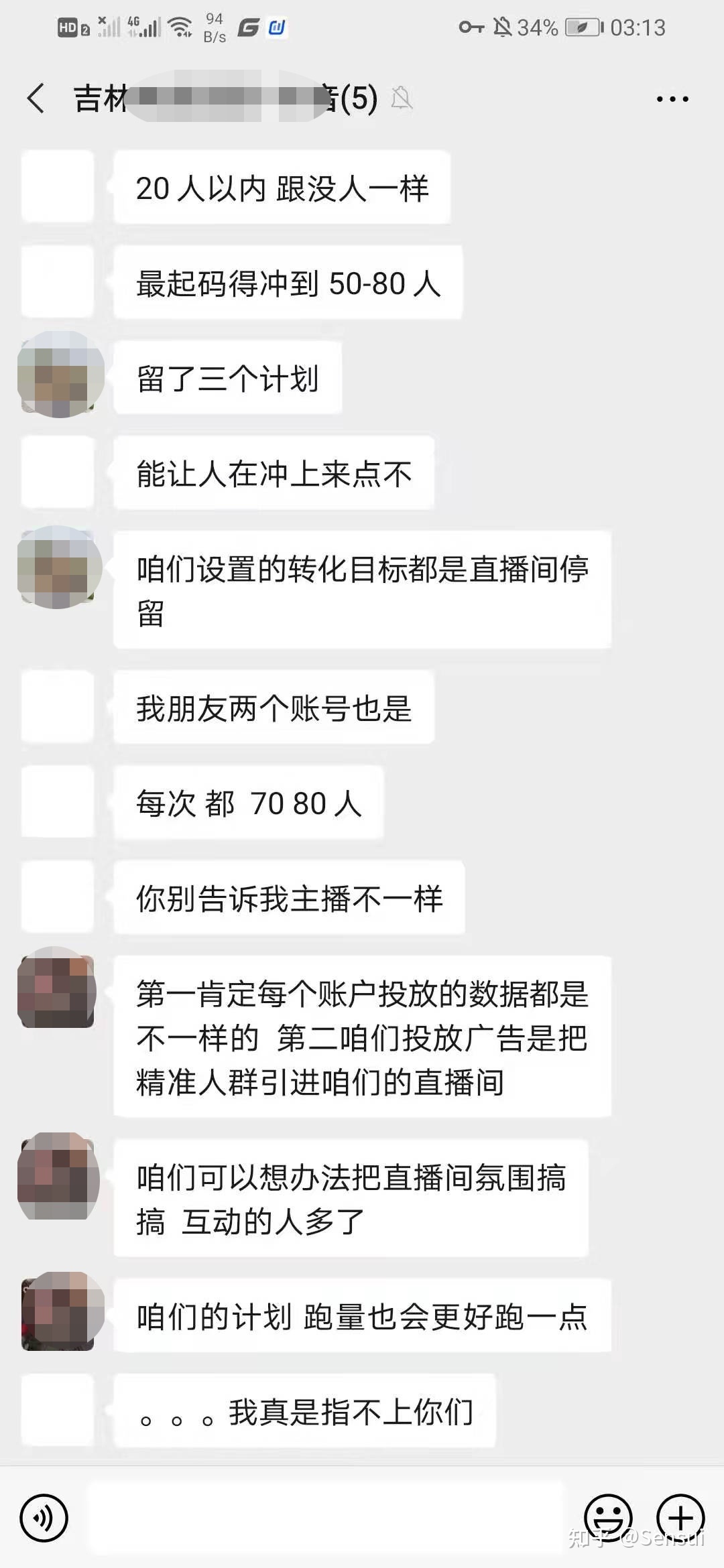Tap the message text field
This screenshot has height=1568, width=724.
[x=326, y=1518]
